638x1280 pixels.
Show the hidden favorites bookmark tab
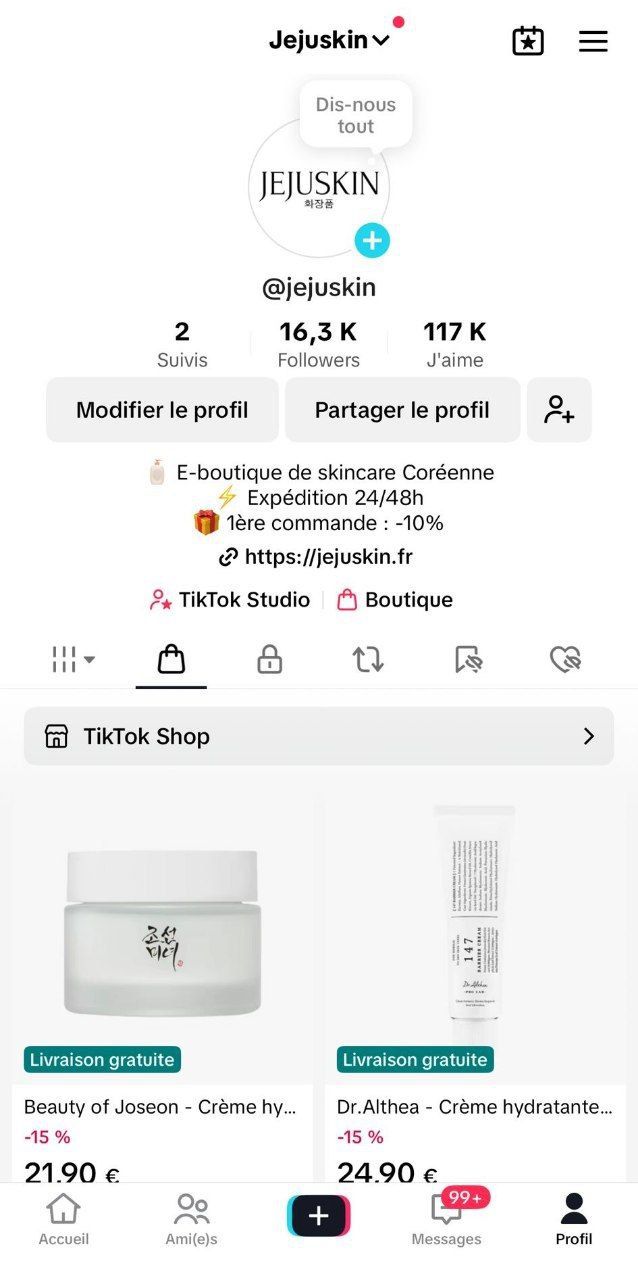[468, 659]
